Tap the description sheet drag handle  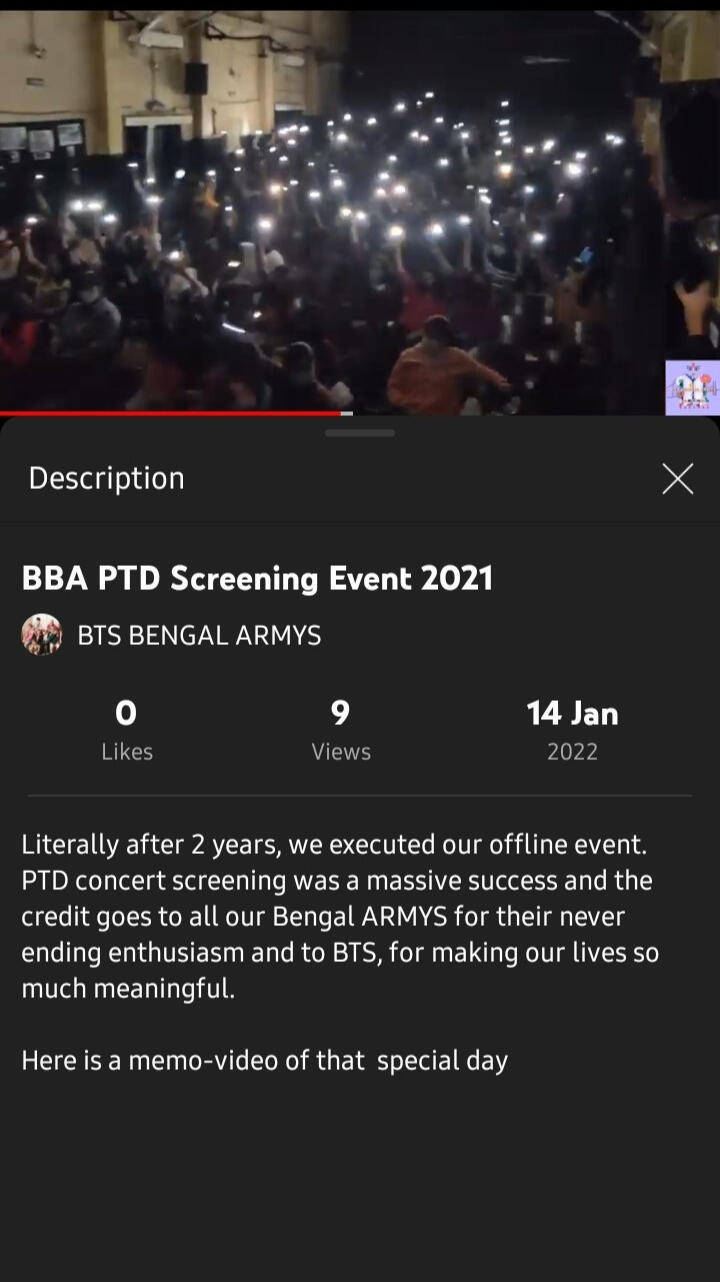pos(360,433)
